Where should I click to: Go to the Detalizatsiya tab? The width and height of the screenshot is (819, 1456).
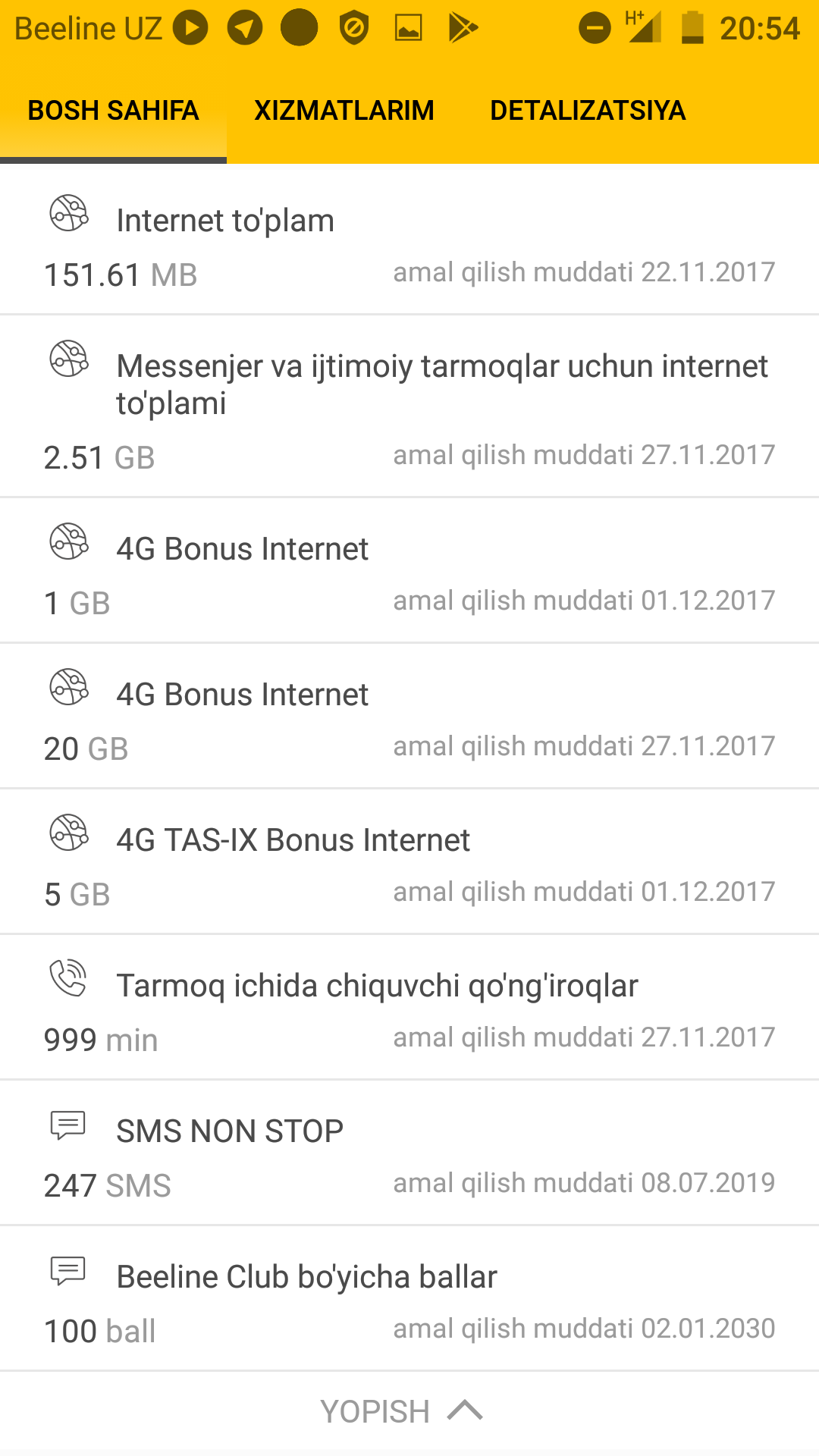(x=588, y=111)
